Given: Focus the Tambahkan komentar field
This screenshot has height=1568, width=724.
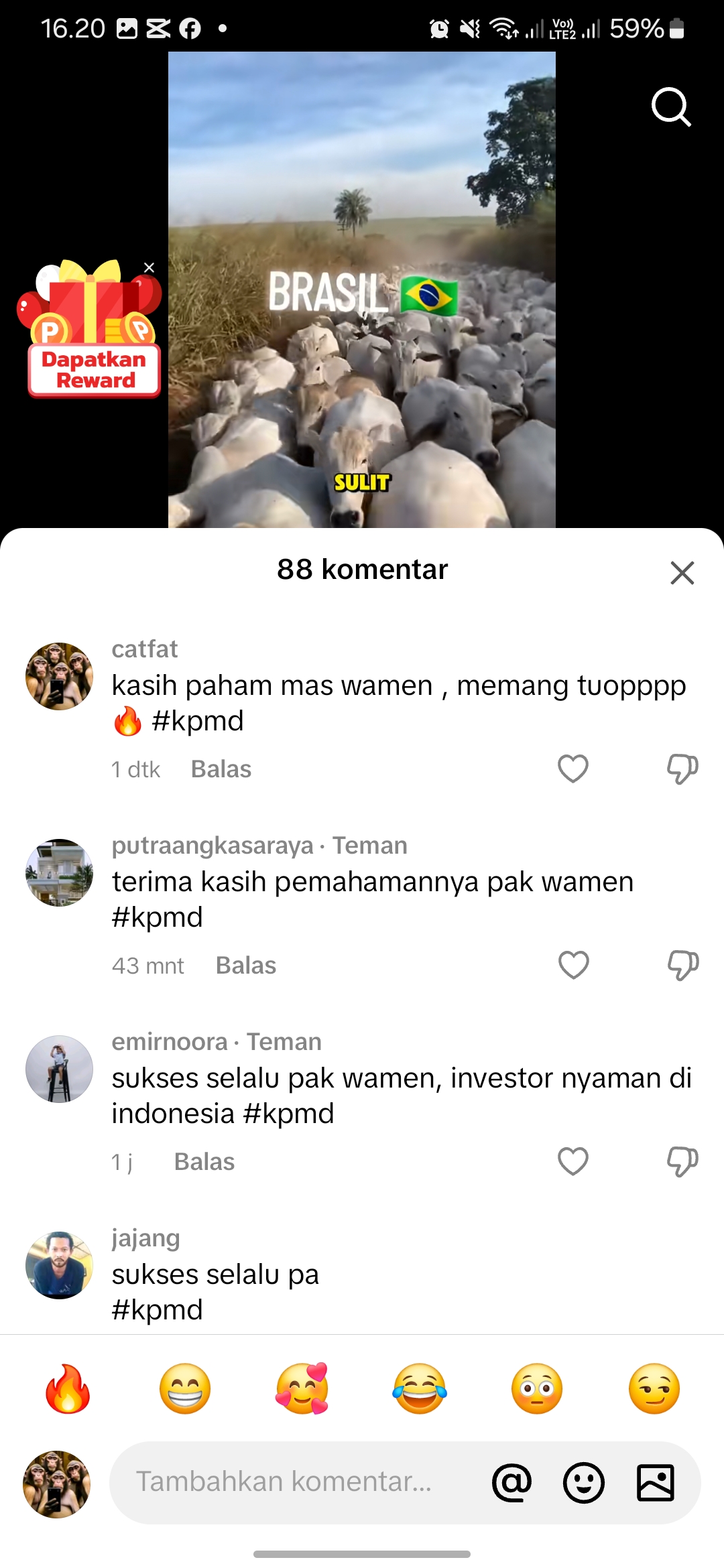Looking at the screenshot, I should 295,1482.
